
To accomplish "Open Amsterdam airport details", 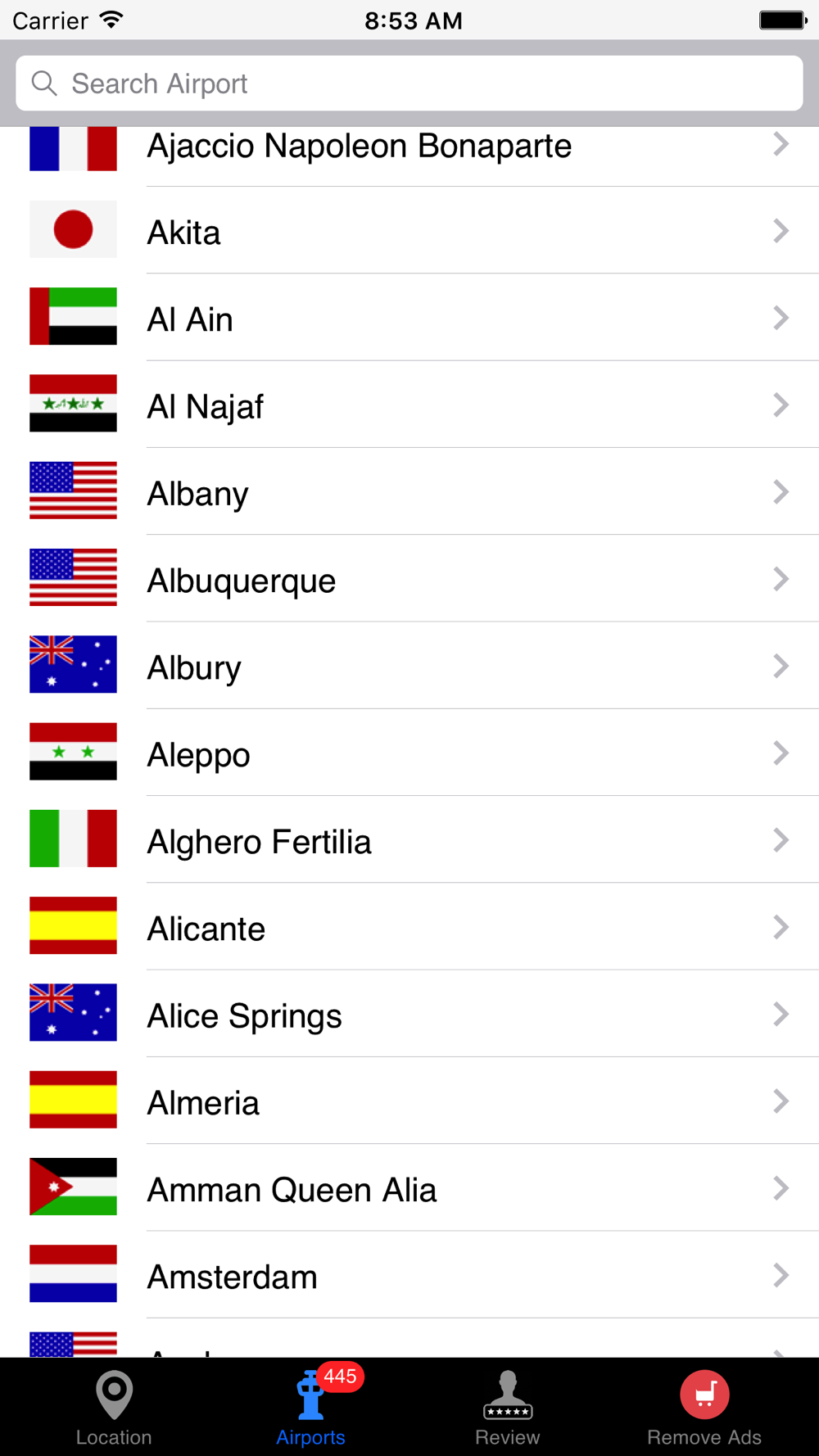I will (x=409, y=1275).
